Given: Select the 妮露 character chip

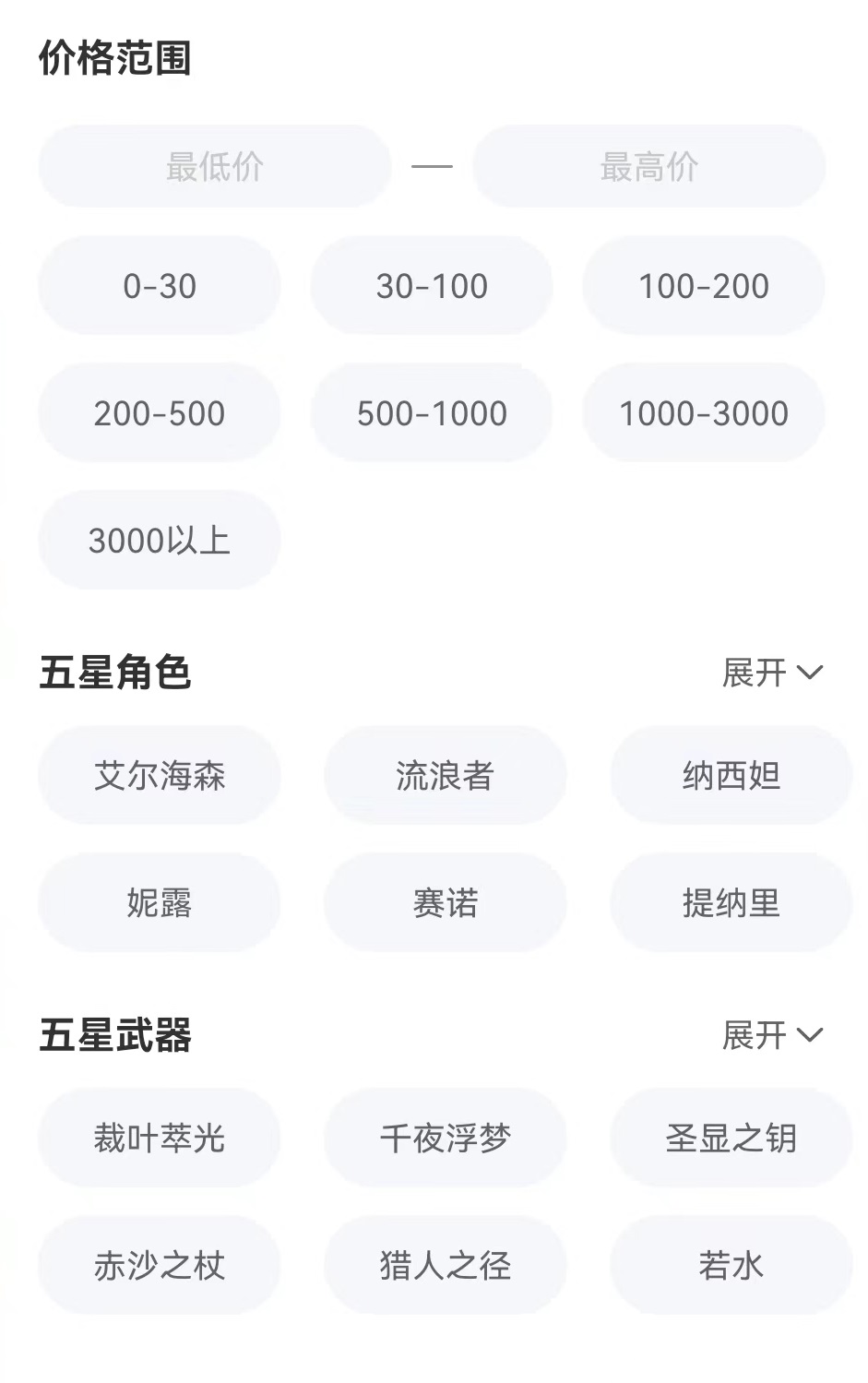Looking at the screenshot, I should pos(160,903).
